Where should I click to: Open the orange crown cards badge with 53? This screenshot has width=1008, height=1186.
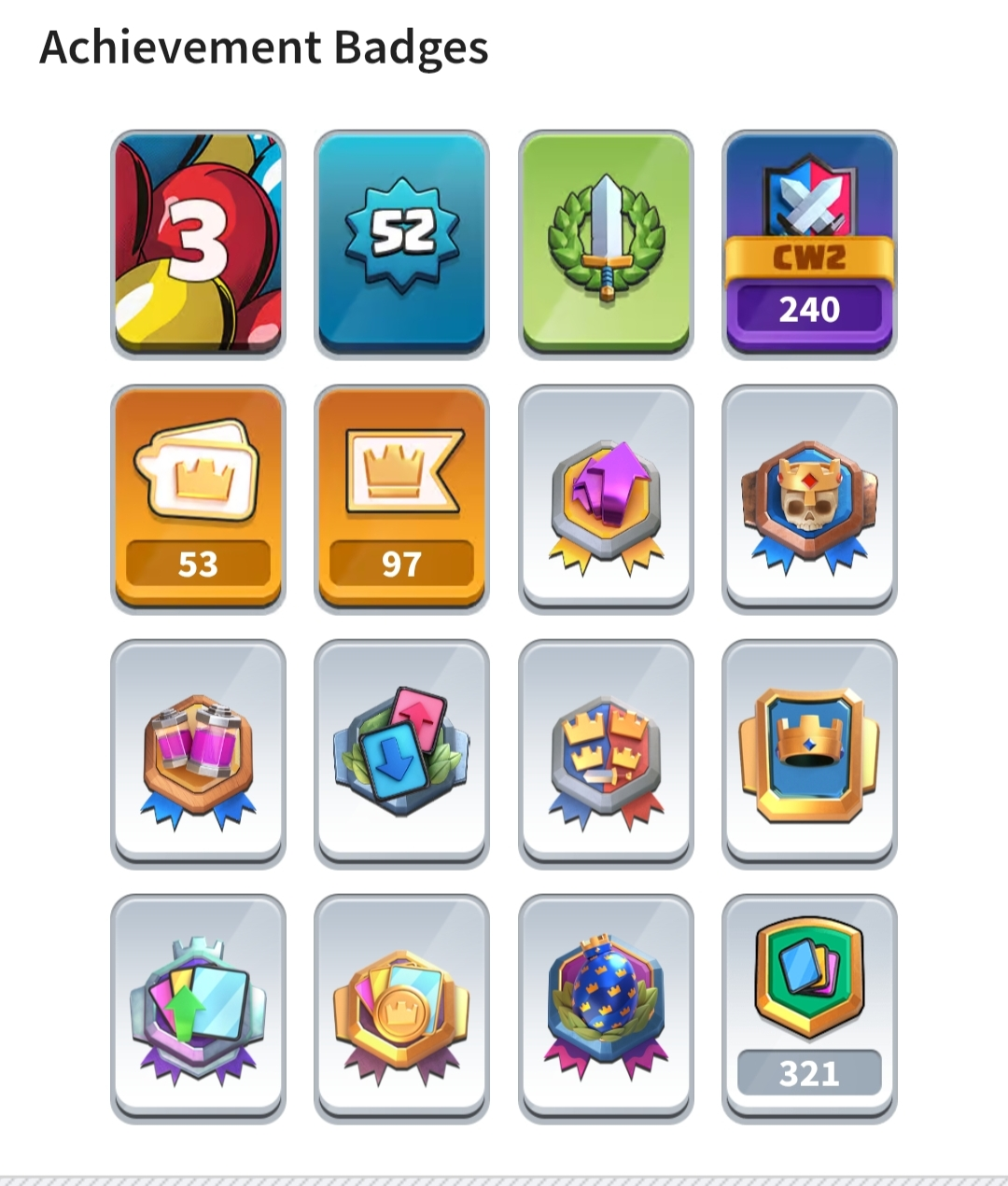198,498
